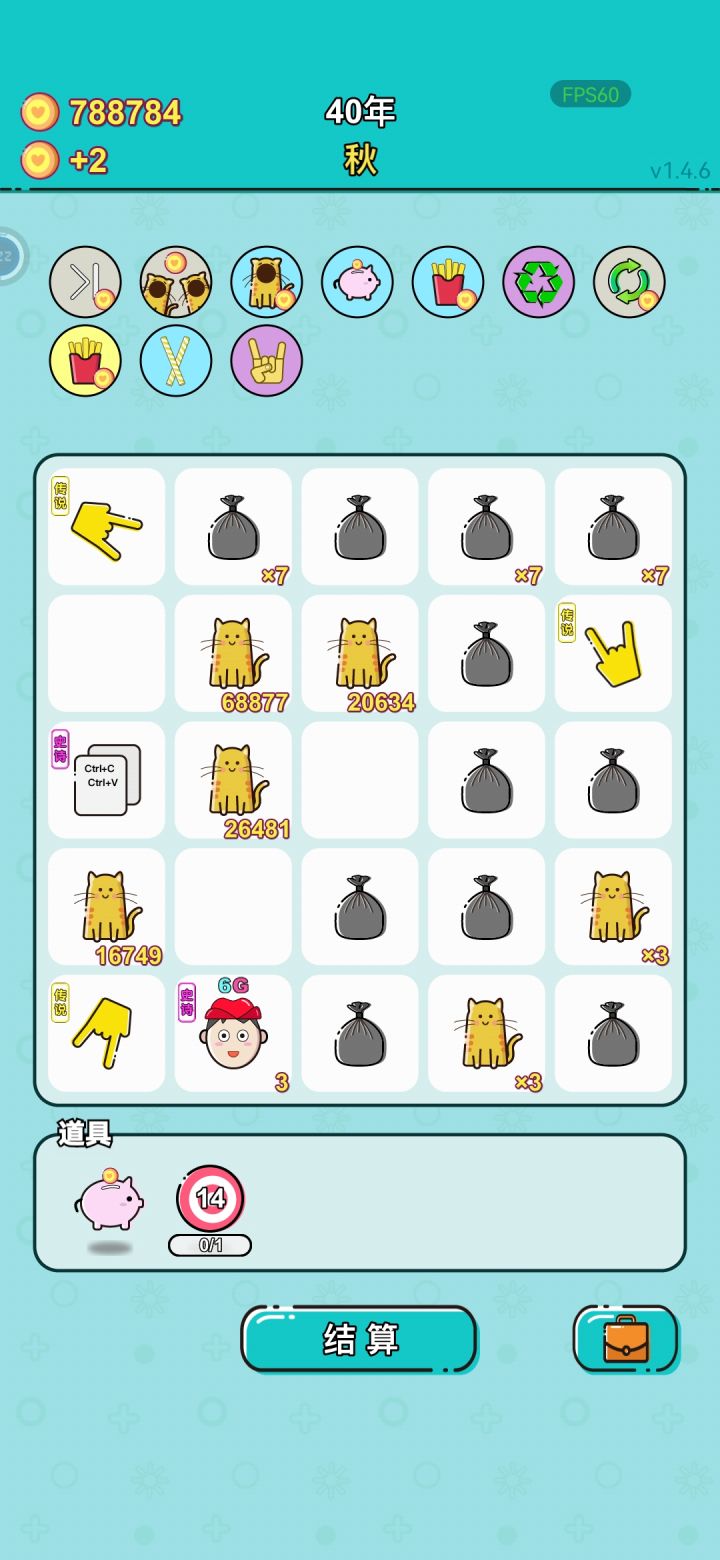Click the 0/1 progress indicator
Image resolution: width=720 pixels, height=1560 pixels.
(x=210, y=1245)
